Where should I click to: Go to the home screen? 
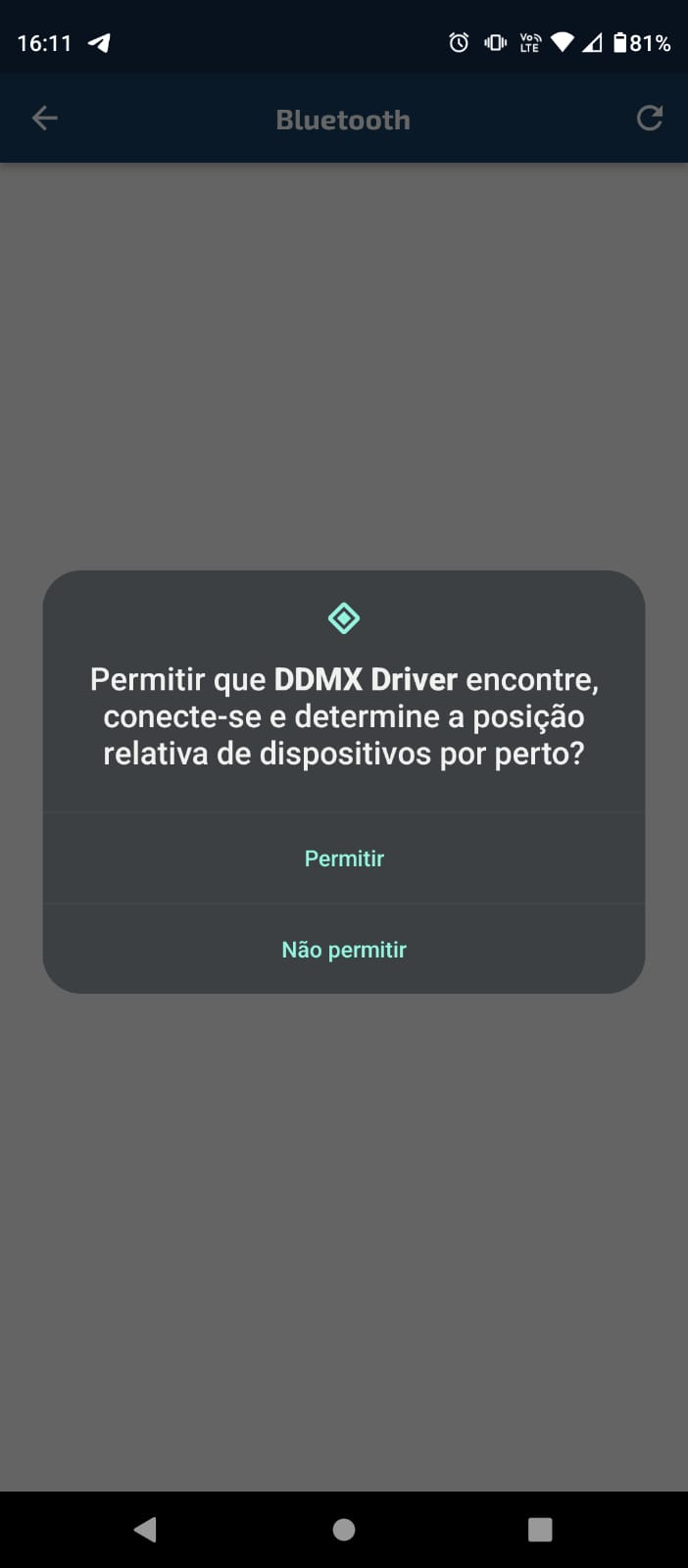pyautogui.click(x=344, y=1529)
